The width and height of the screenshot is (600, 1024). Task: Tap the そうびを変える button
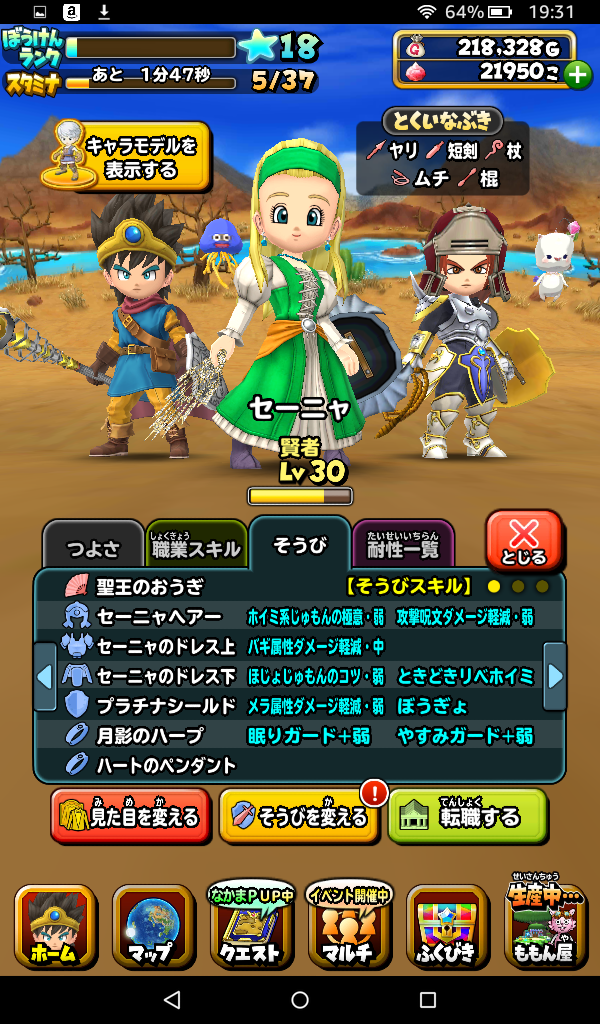pyautogui.click(x=298, y=817)
